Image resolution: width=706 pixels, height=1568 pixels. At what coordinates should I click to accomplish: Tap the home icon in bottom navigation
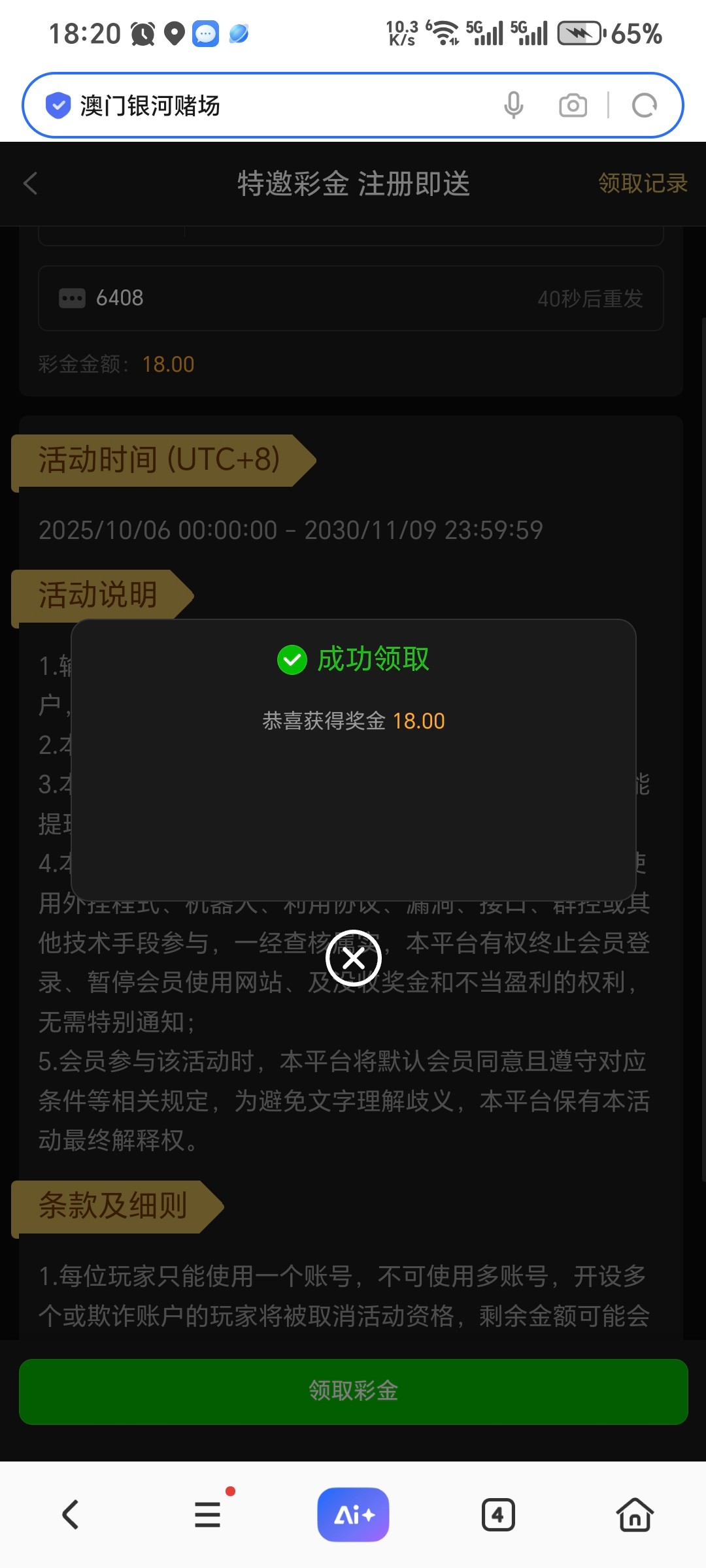pos(635,1514)
